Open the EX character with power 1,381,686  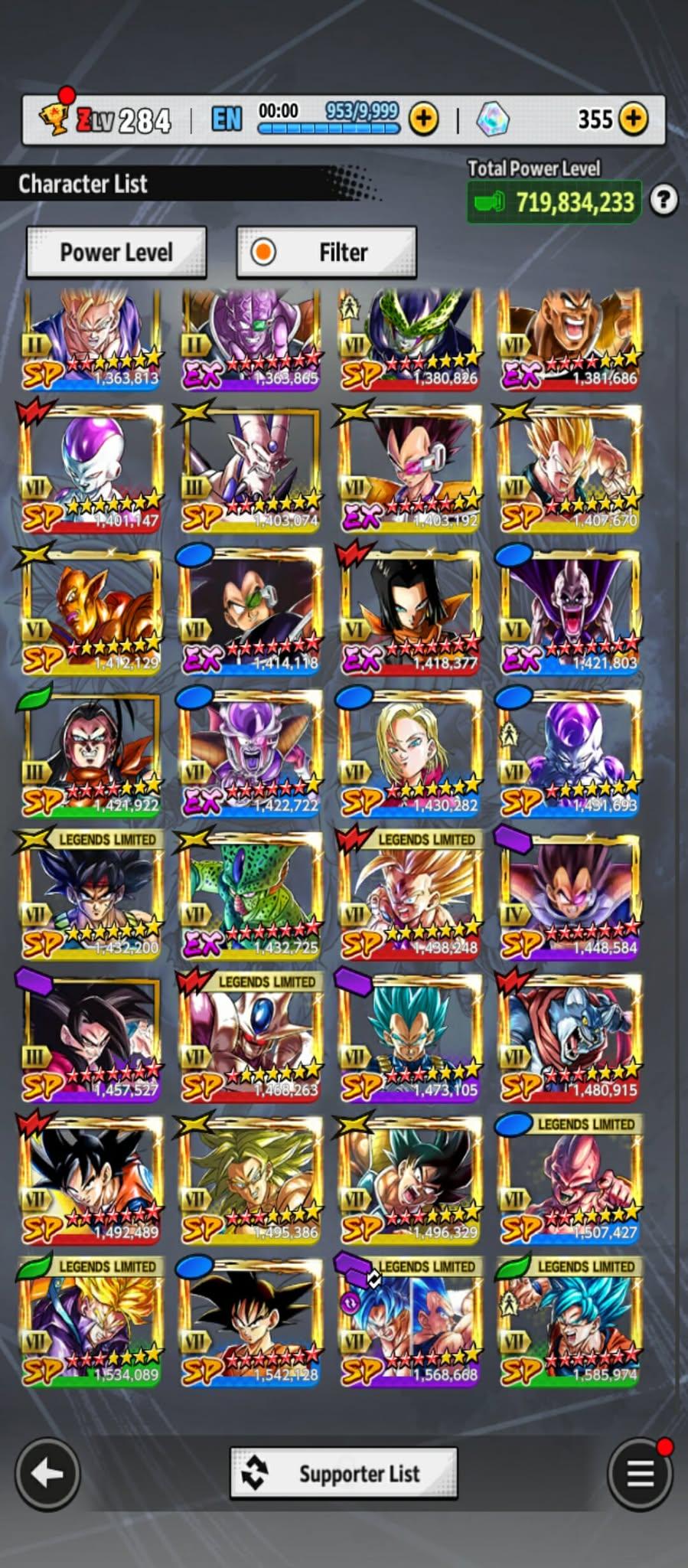coord(569,337)
